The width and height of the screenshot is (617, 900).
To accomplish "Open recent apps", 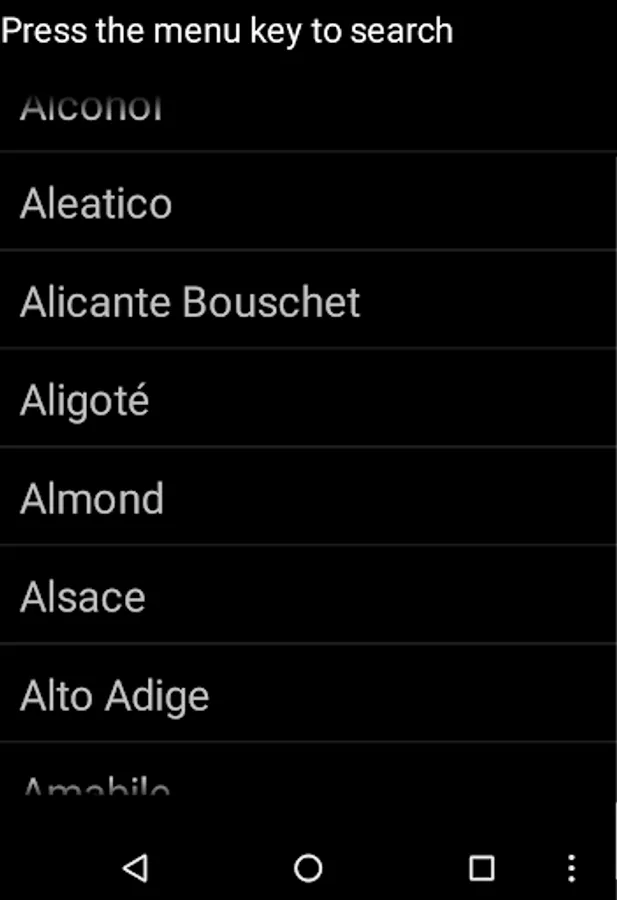I will [482, 868].
